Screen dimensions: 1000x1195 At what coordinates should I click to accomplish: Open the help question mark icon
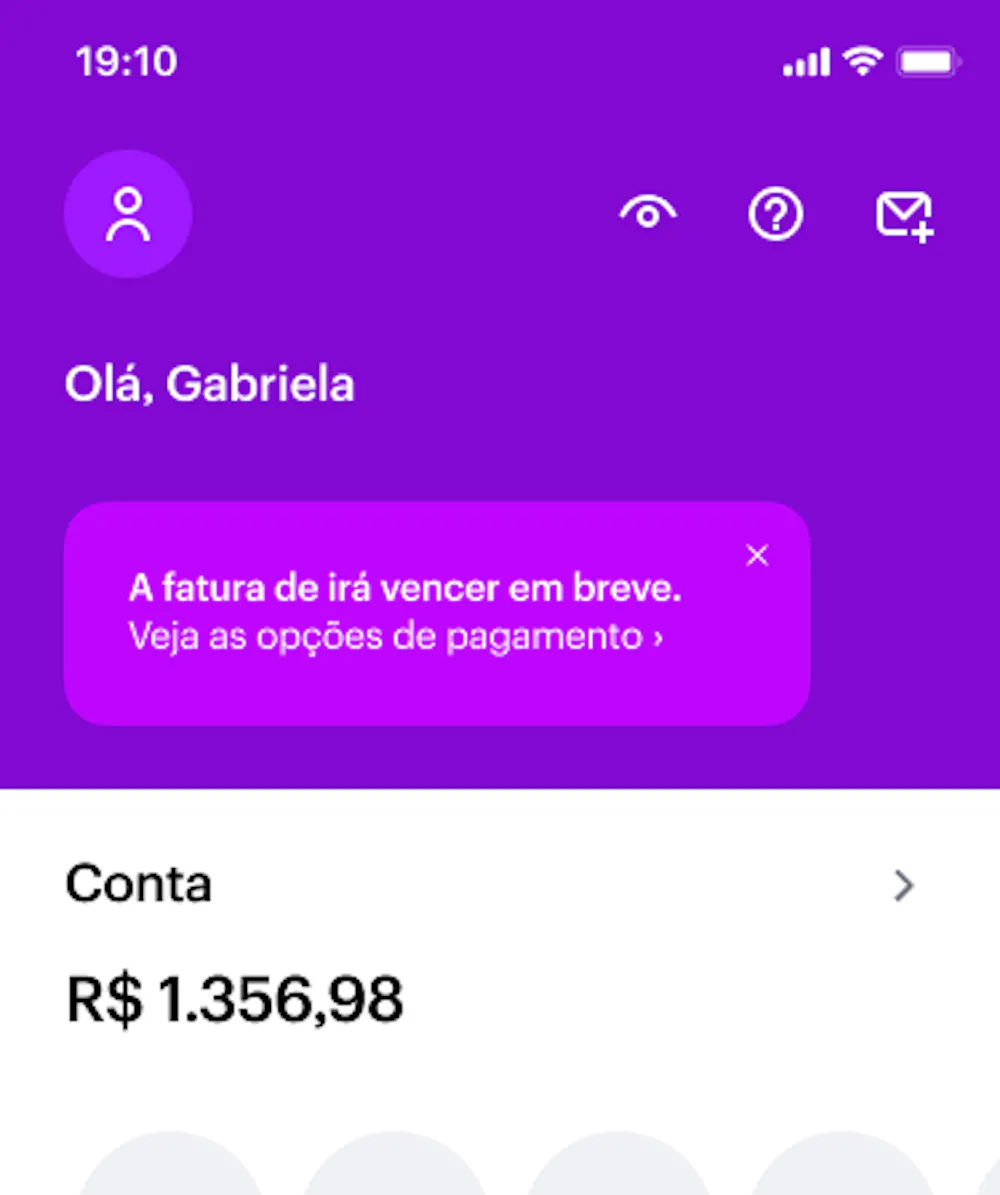pyautogui.click(x=776, y=214)
